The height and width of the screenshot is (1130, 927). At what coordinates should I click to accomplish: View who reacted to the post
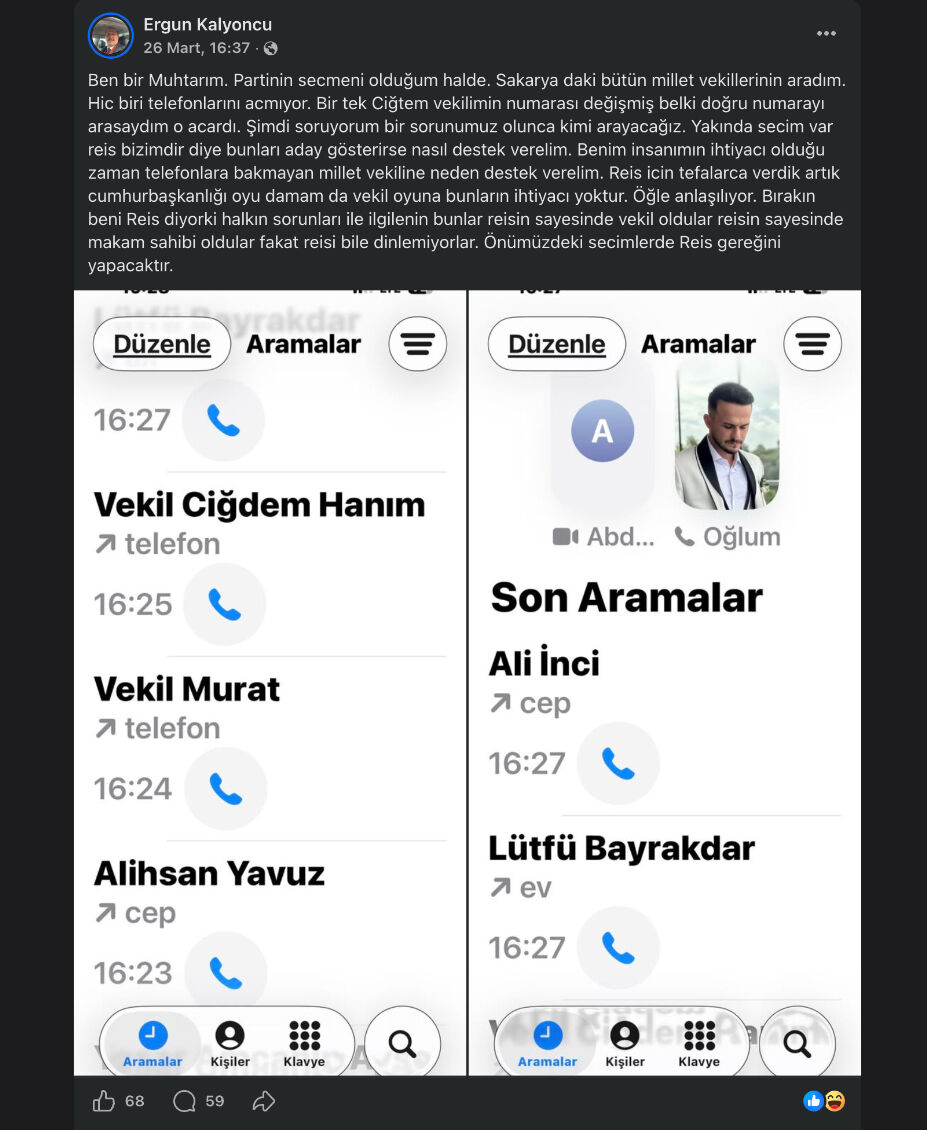coord(824,1101)
